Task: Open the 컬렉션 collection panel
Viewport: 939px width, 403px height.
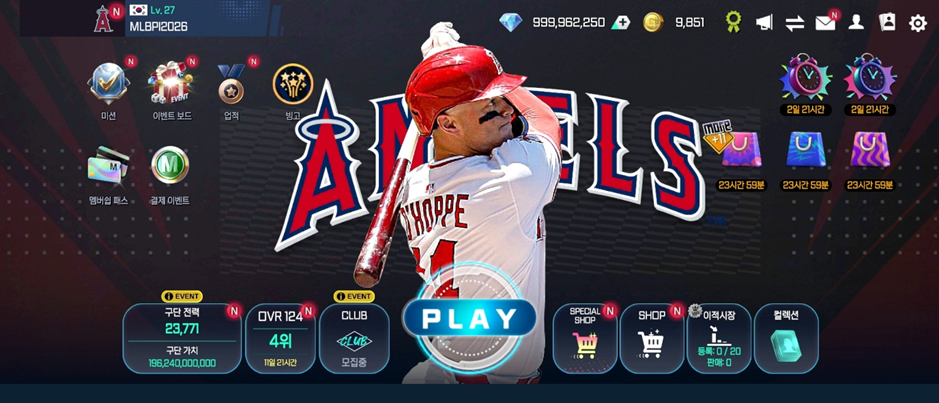Action: click(x=786, y=338)
